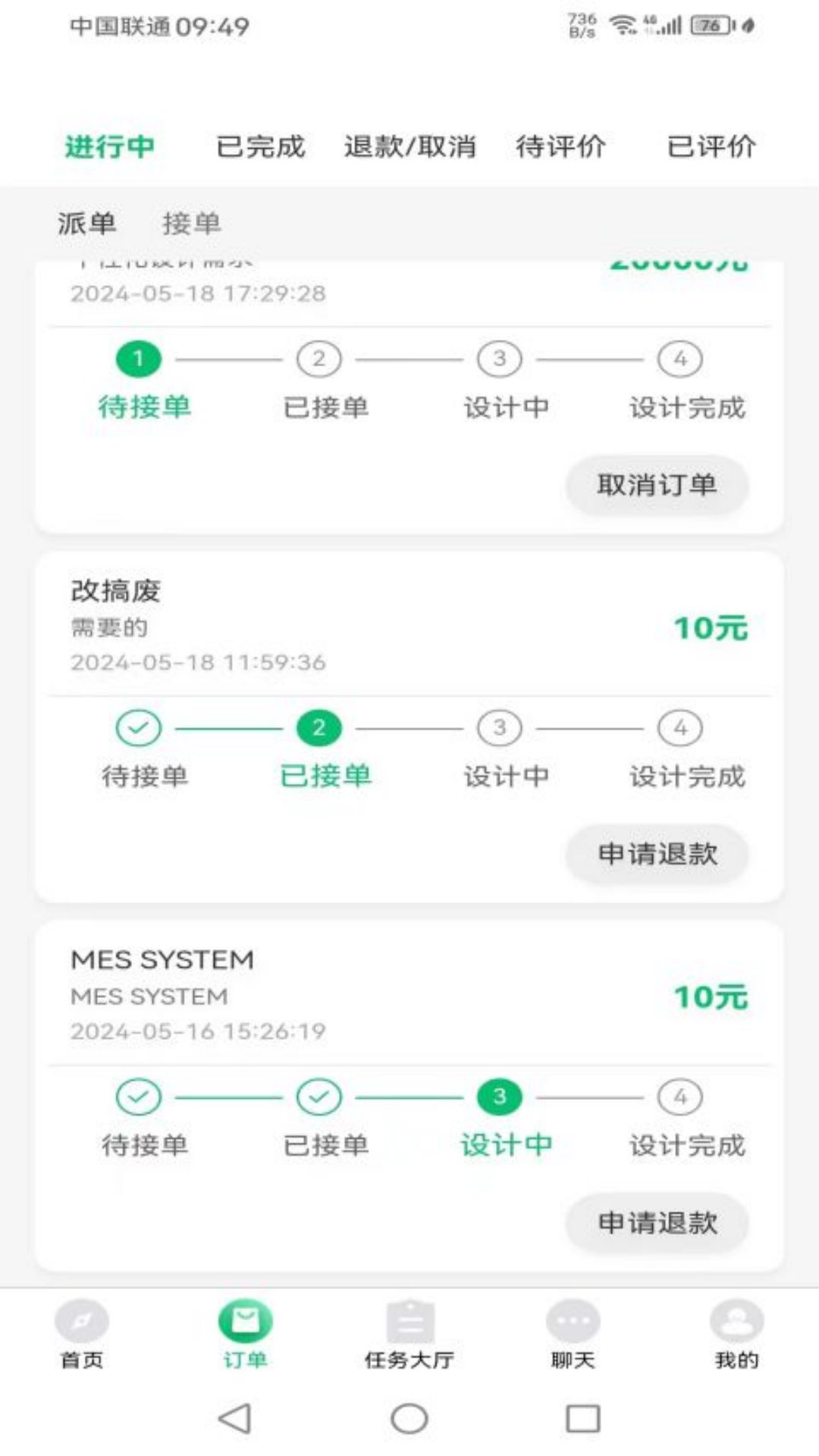The image size is (819, 1456).
Task: Tap the 订单 tab in the bottom bar
Action: click(x=245, y=1335)
